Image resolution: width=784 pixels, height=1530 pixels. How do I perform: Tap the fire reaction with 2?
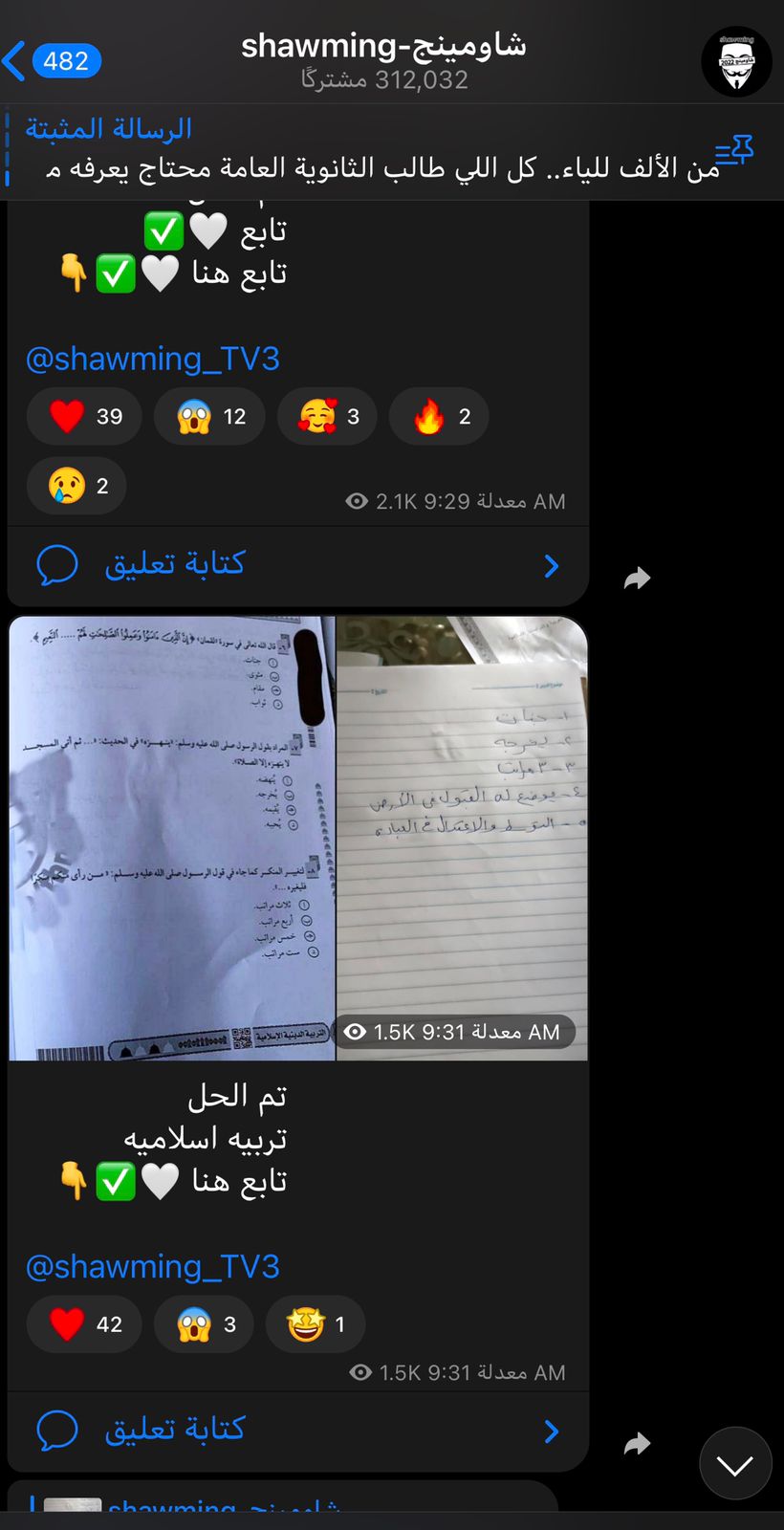[439, 416]
